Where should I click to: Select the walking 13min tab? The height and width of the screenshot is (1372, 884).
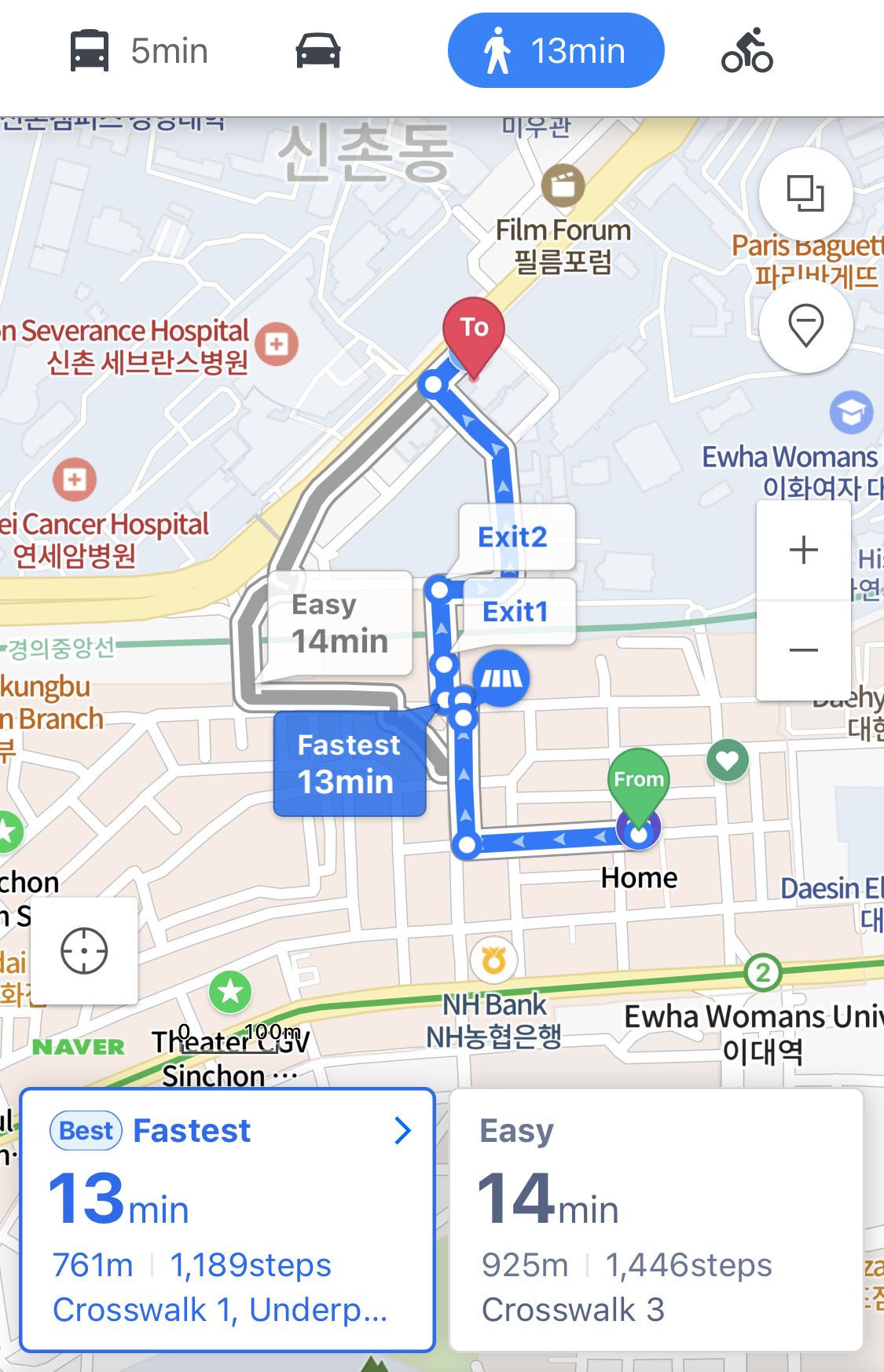point(556,51)
